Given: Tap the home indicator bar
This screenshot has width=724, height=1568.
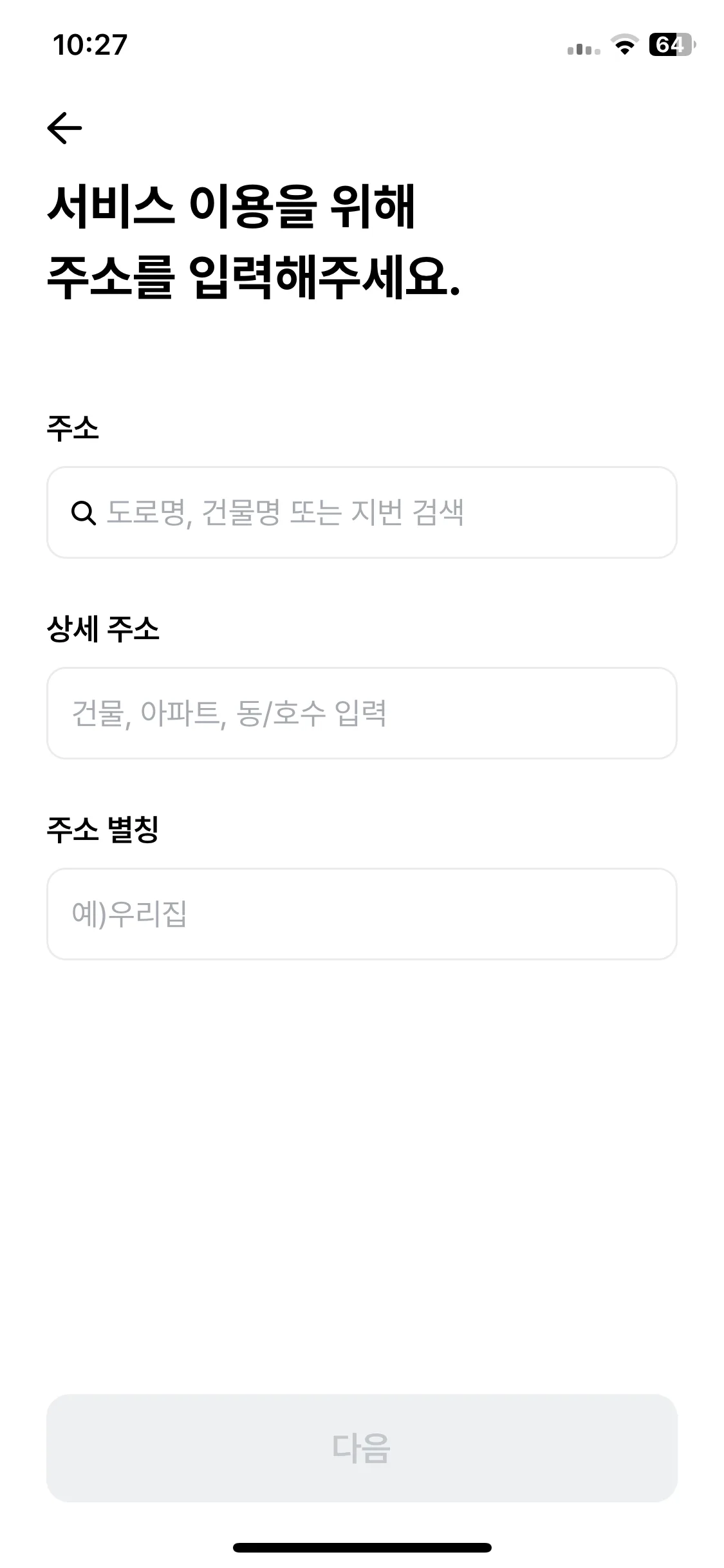Looking at the screenshot, I should 362,1546.
